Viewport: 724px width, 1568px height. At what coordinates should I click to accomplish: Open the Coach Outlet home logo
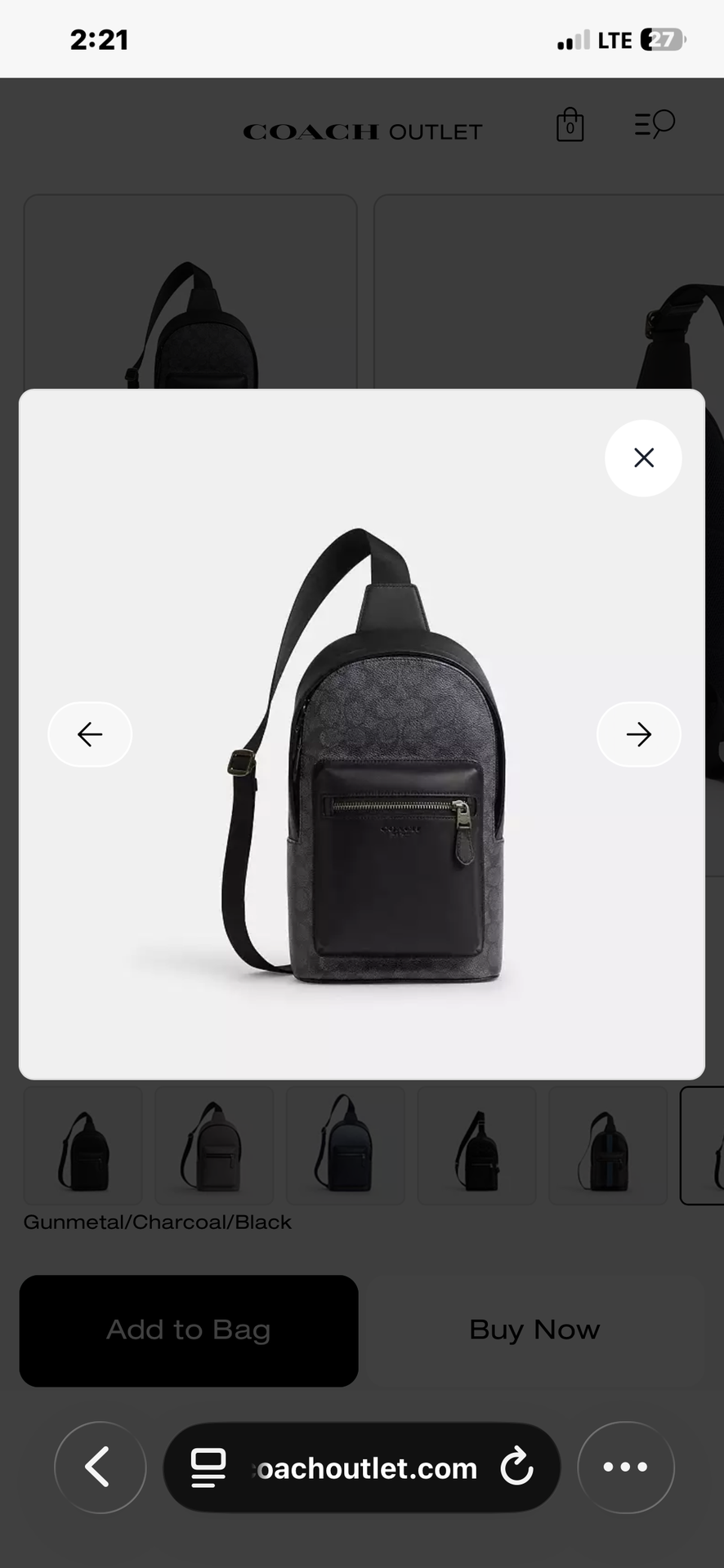point(362,131)
